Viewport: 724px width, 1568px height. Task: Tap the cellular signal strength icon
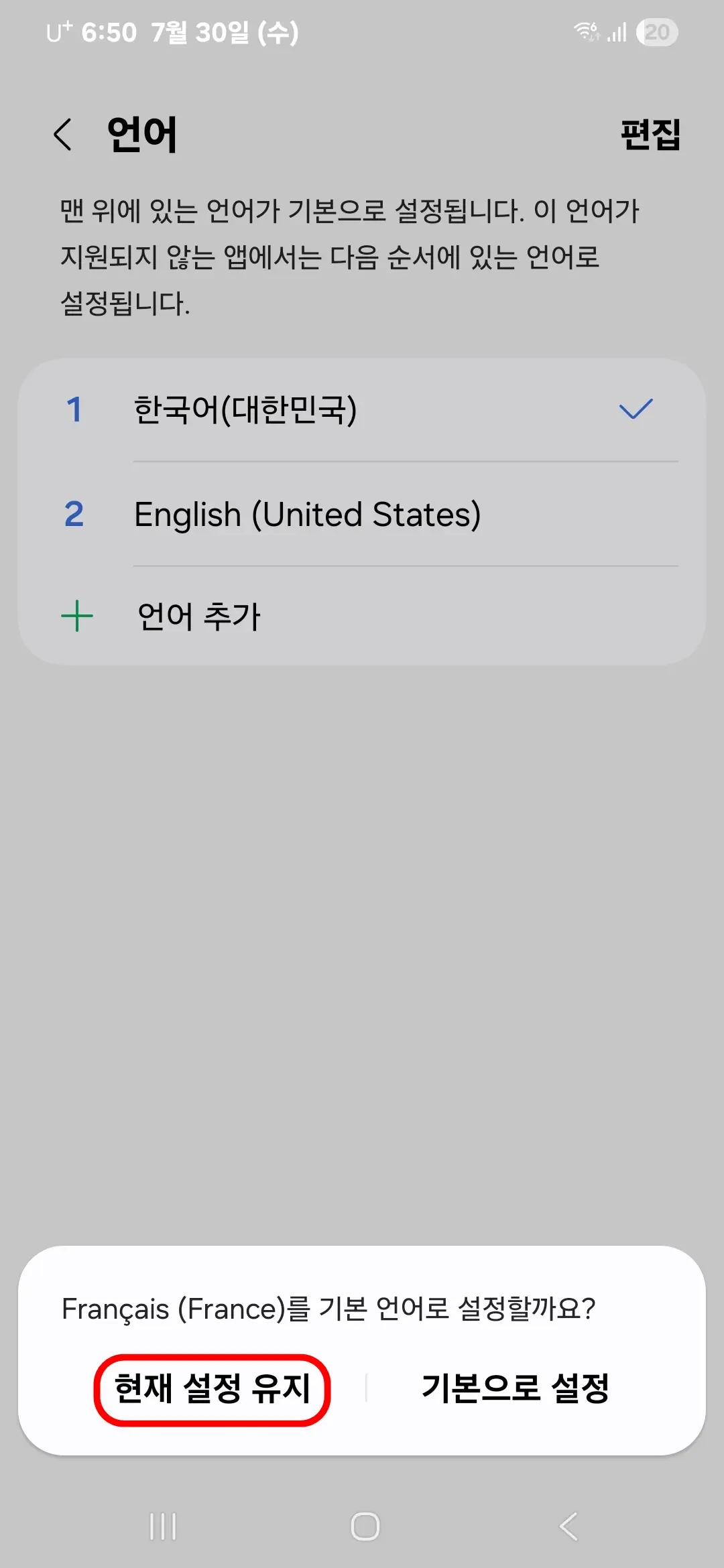coord(617,31)
